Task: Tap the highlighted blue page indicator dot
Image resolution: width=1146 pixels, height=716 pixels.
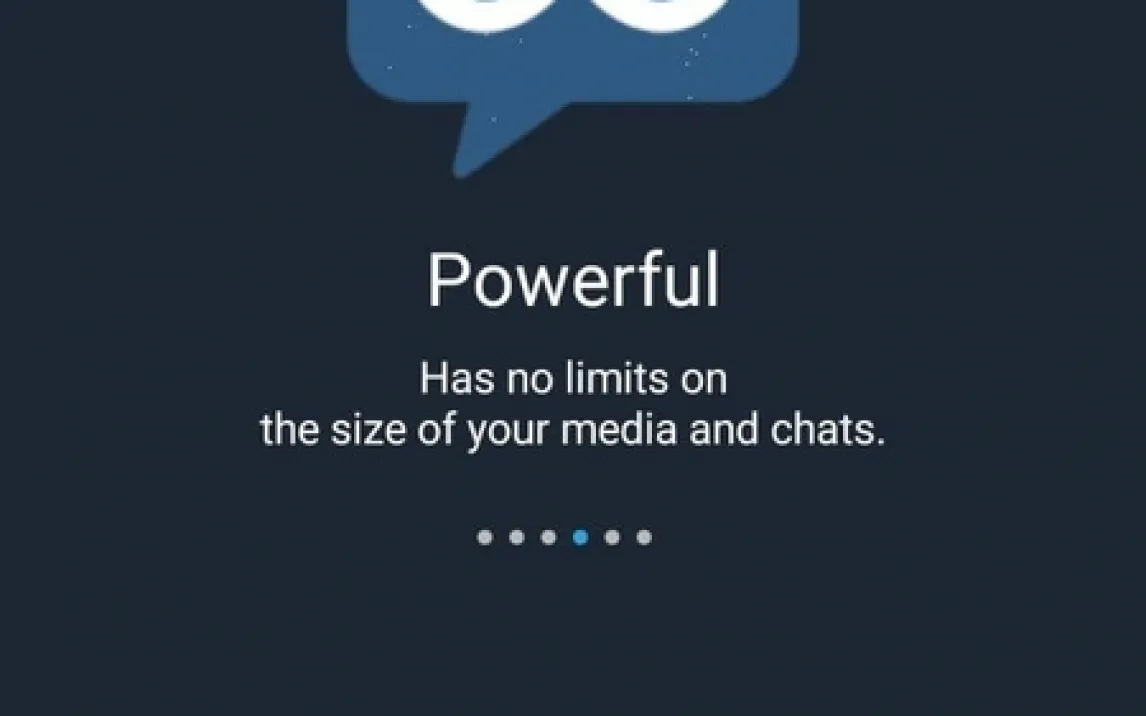Action: click(580, 537)
